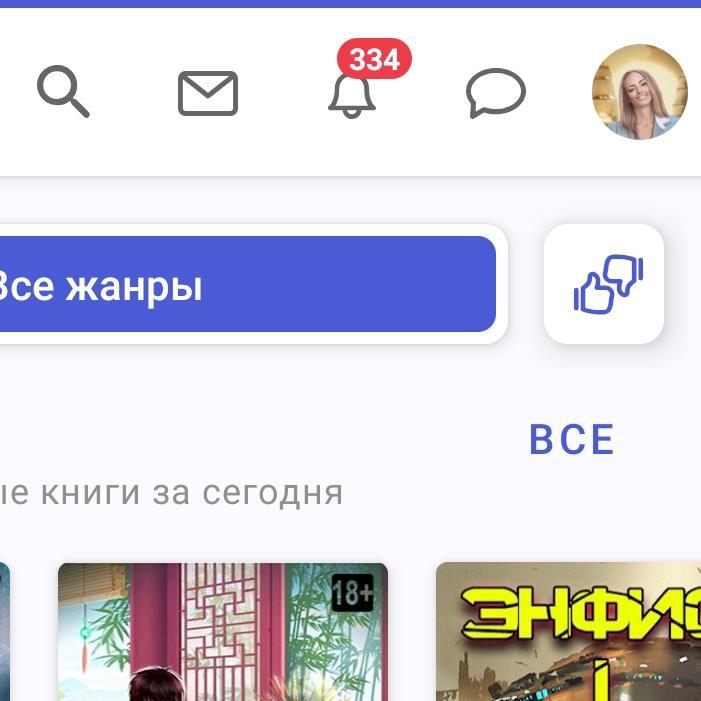This screenshot has width=701, height=701.
Task: Open the comments speech bubble
Action: click(x=496, y=93)
